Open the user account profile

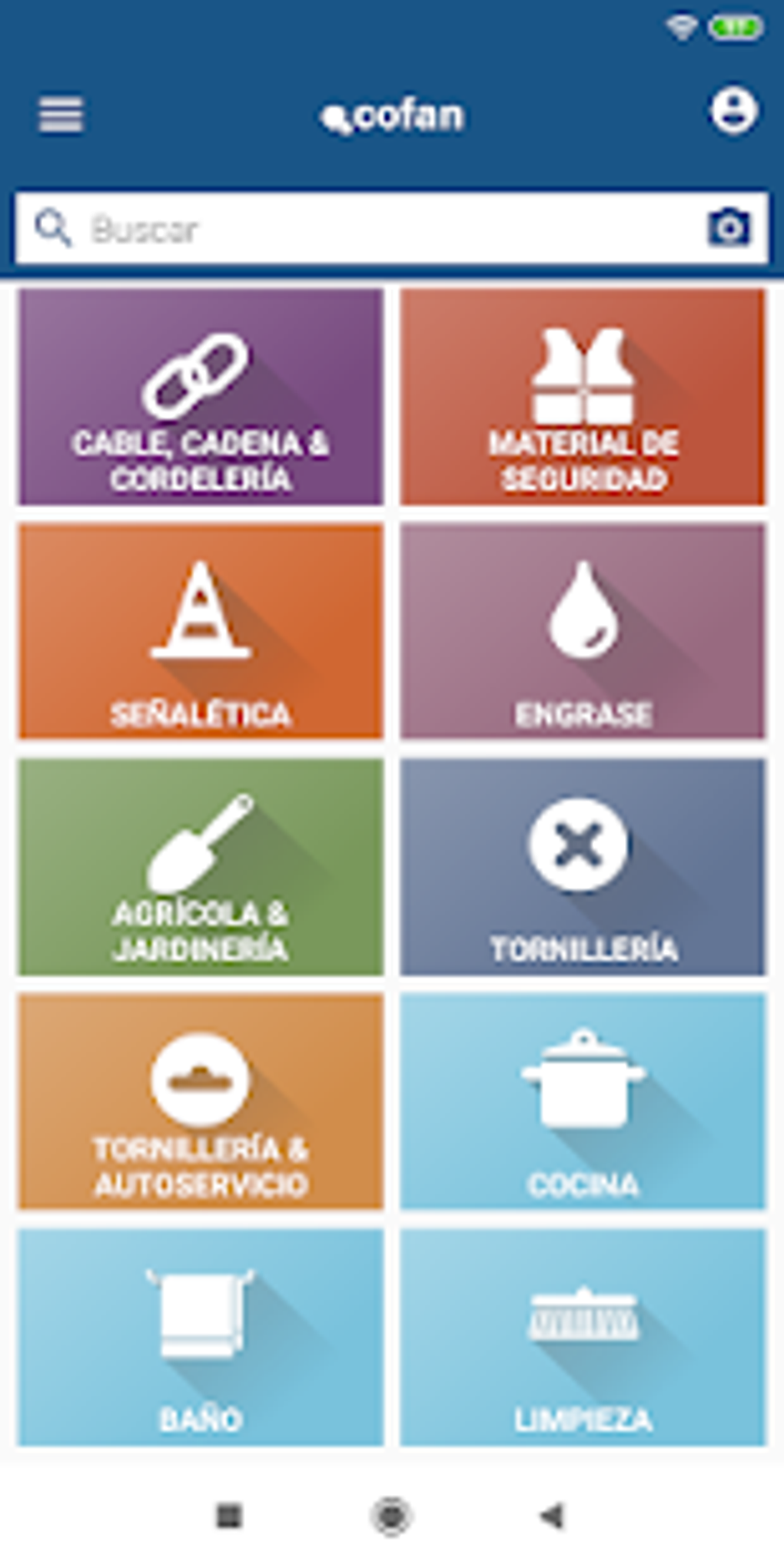pos(733,112)
